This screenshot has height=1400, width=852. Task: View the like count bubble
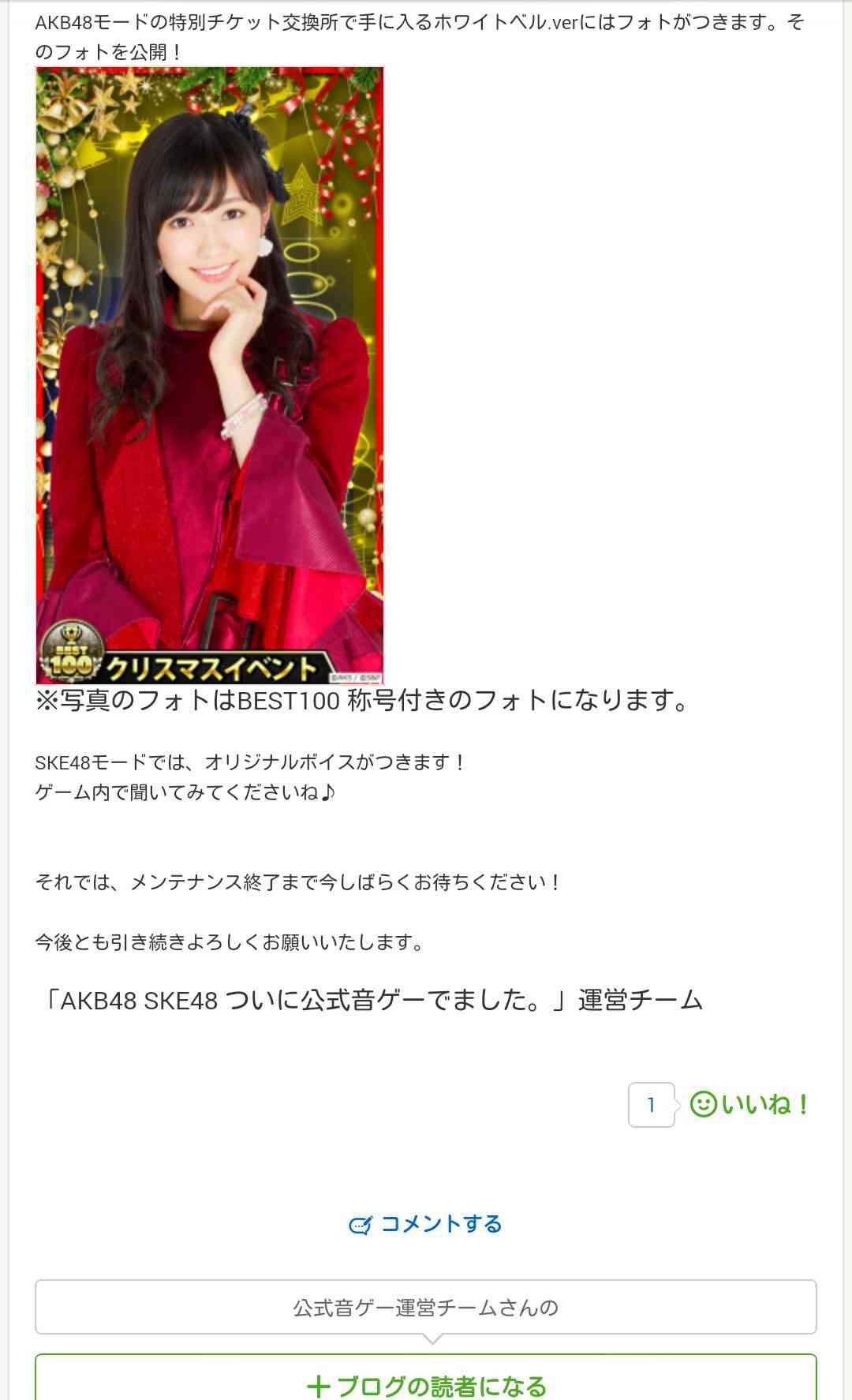coord(652,1105)
